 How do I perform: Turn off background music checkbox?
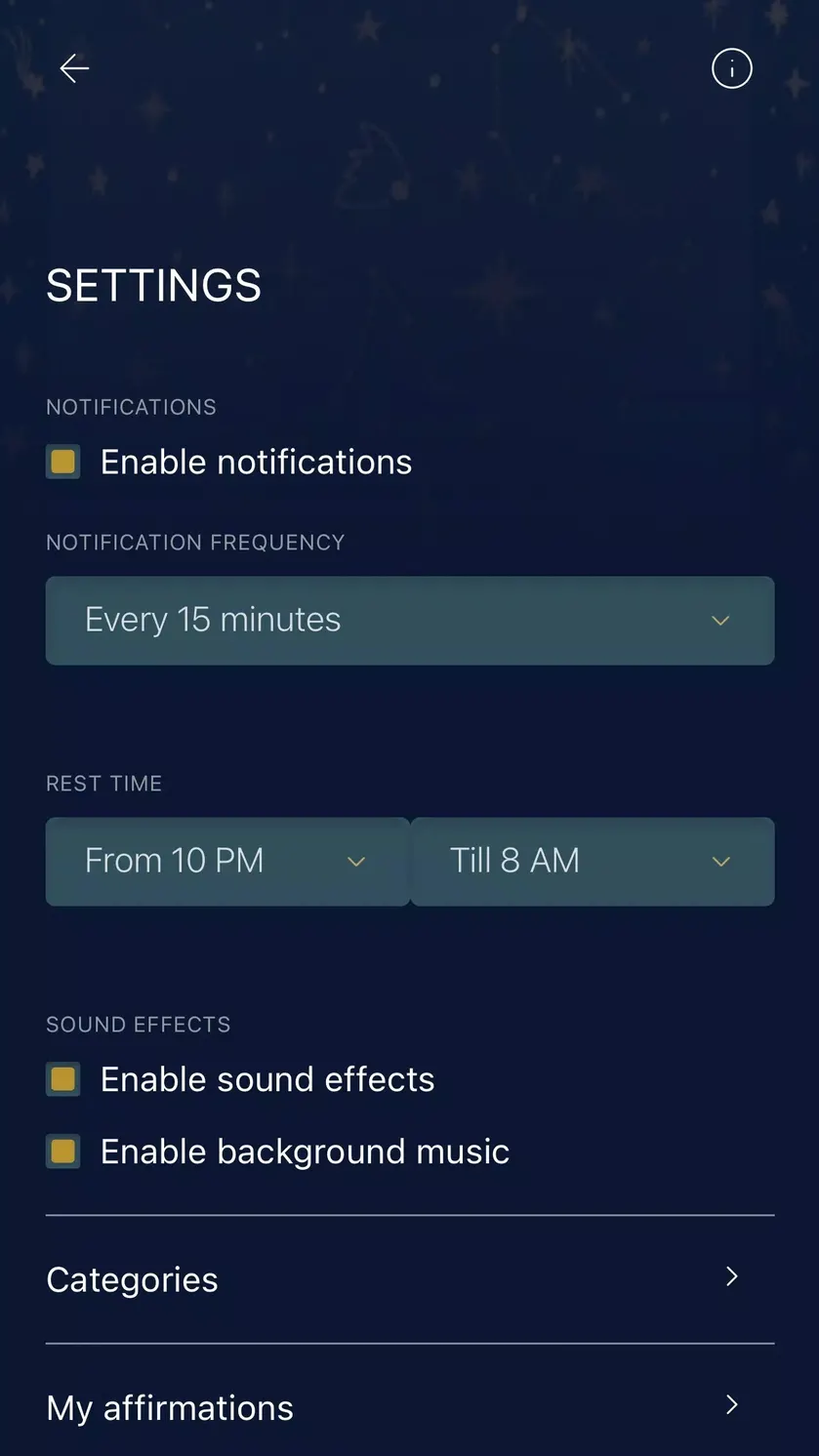[x=63, y=1152]
